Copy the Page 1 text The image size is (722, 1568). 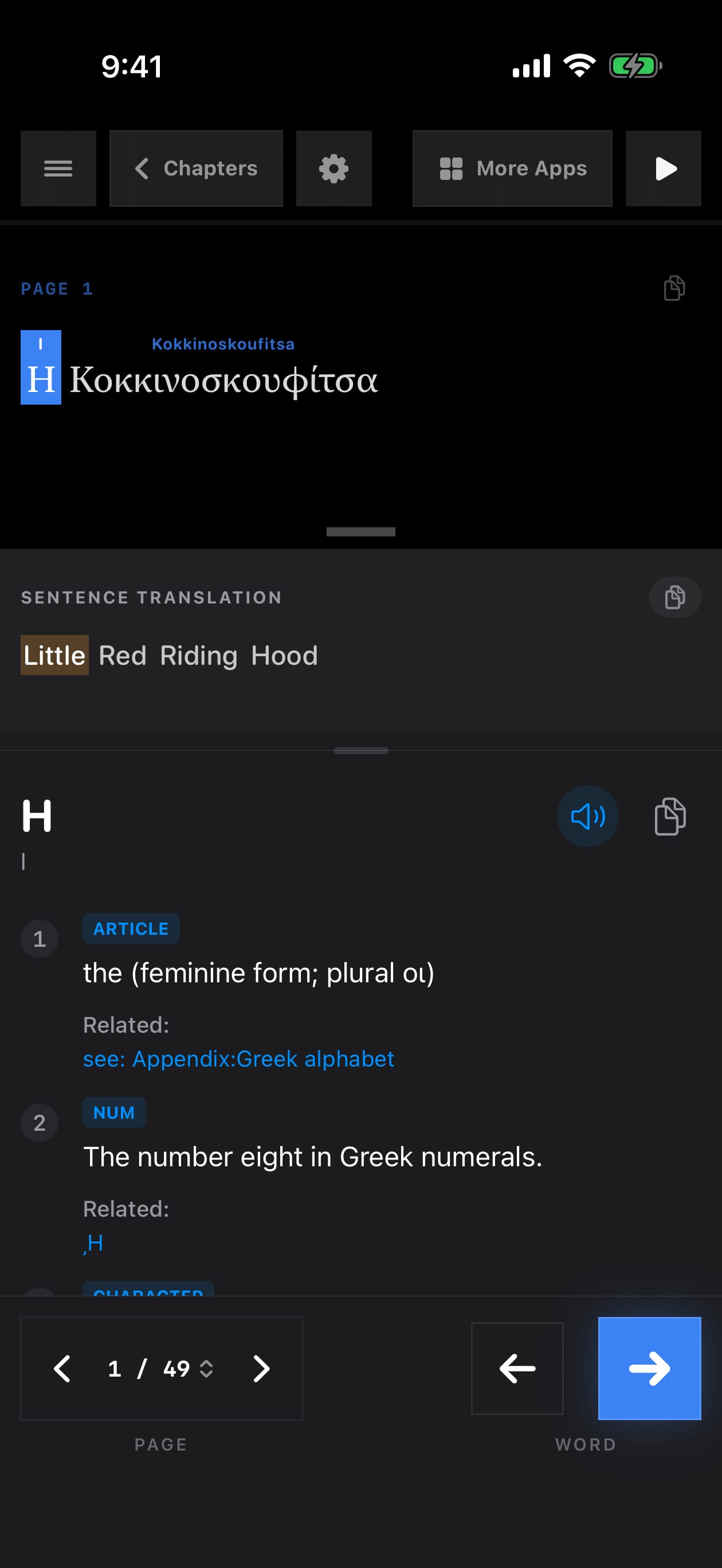tap(674, 288)
